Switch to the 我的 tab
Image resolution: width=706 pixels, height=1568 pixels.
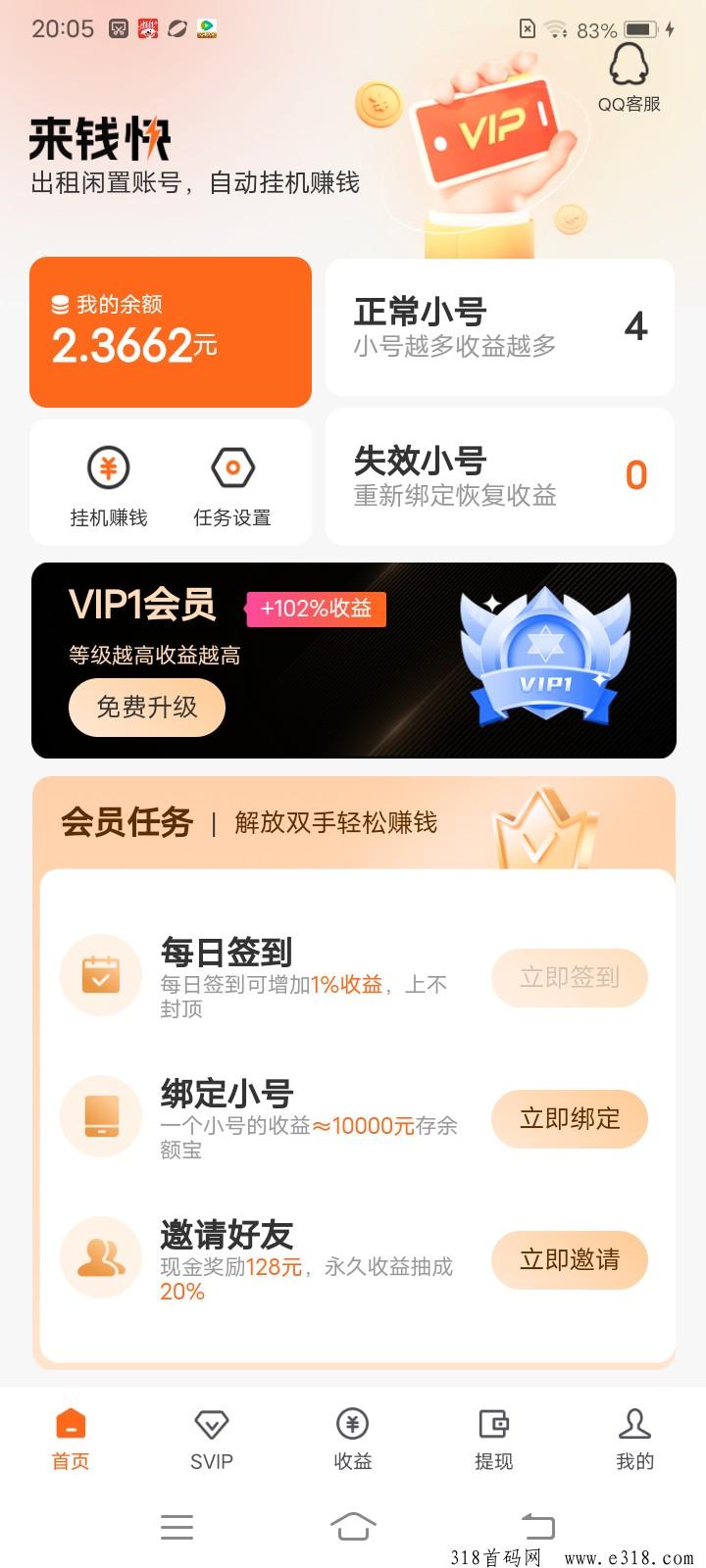634,1440
